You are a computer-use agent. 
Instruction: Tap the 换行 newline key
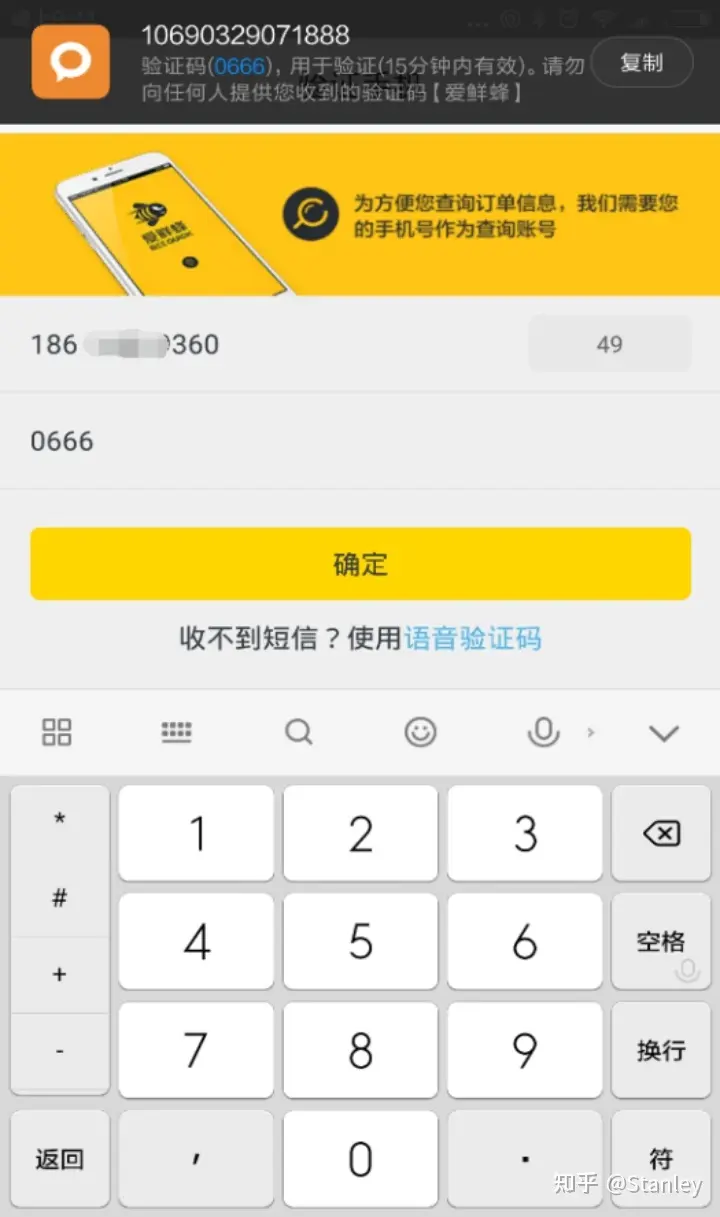tap(661, 1050)
